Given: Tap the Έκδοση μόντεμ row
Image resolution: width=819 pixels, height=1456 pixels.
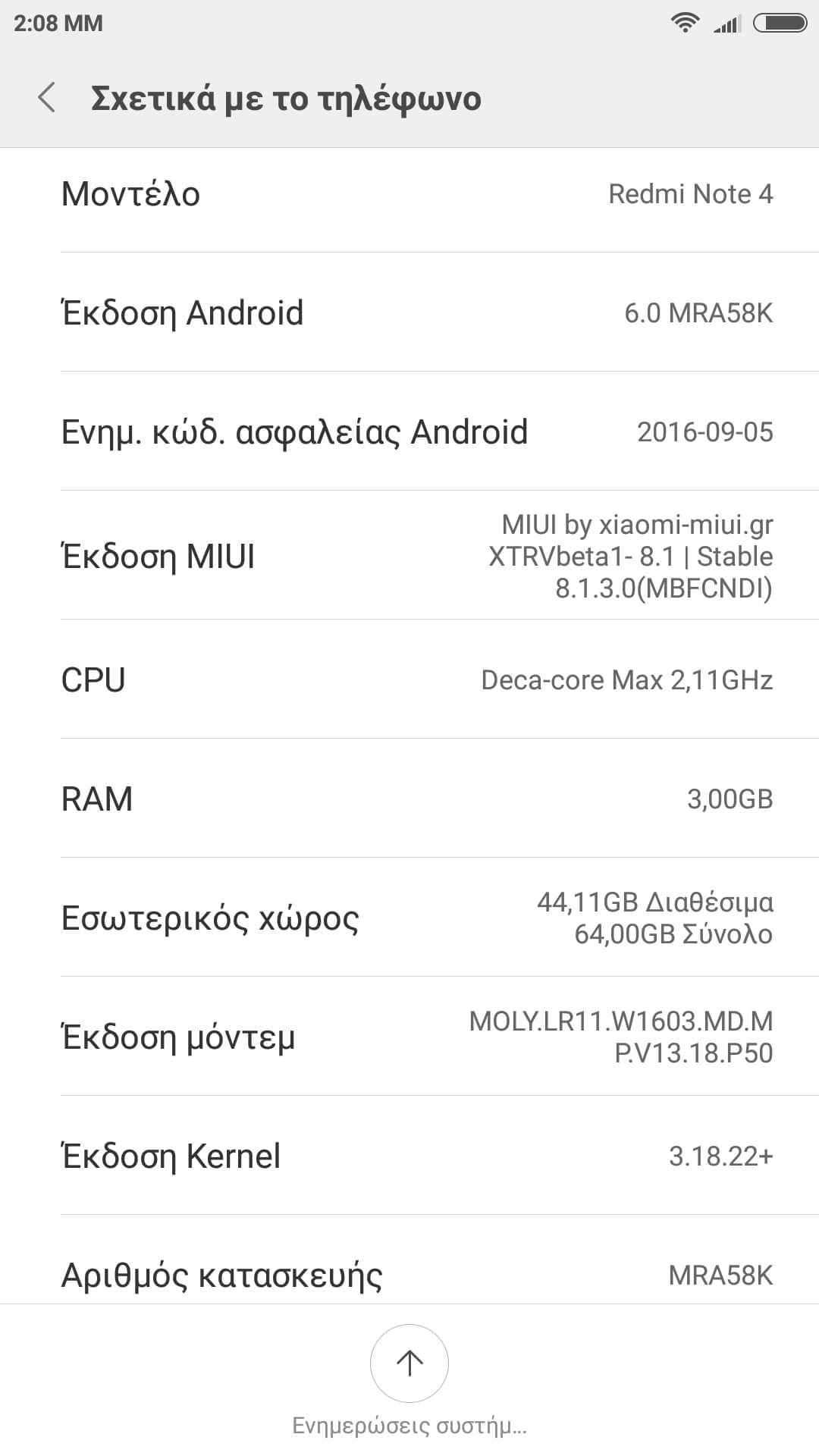Looking at the screenshot, I should [409, 1037].
